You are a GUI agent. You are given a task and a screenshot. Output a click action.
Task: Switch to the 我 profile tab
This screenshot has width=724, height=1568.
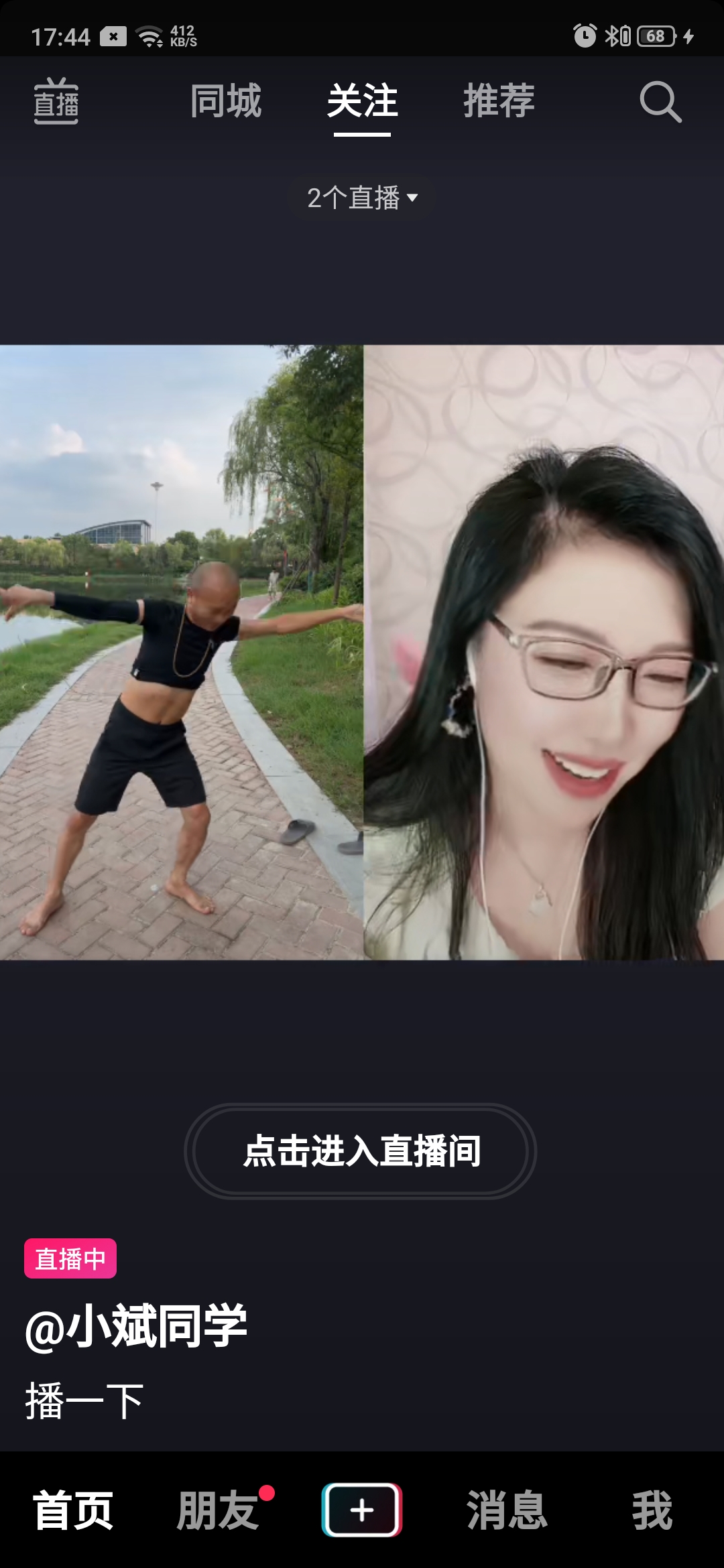(652, 1510)
